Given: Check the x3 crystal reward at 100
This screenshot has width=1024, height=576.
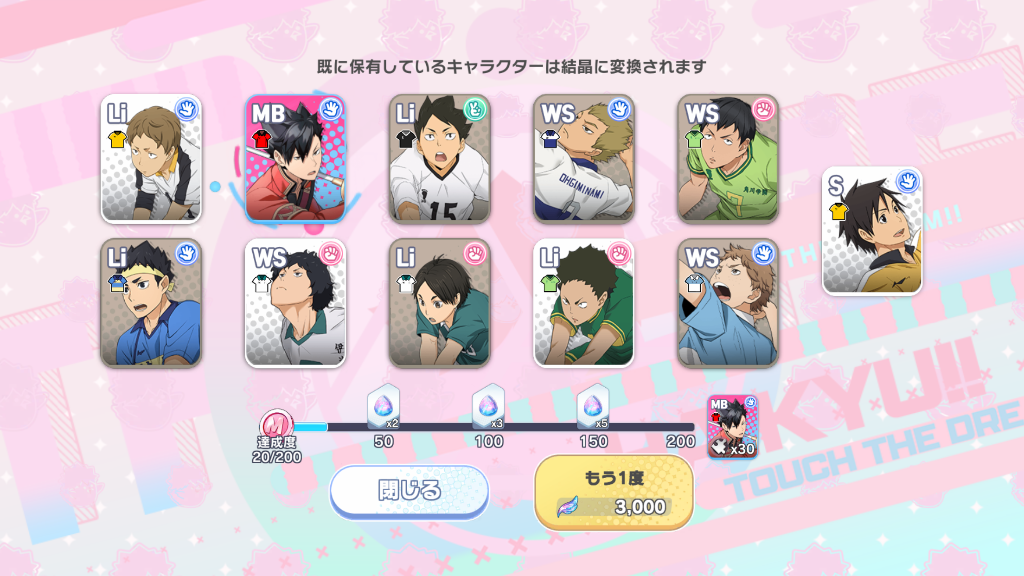Looking at the screenshot, I should tap(488, 407).
